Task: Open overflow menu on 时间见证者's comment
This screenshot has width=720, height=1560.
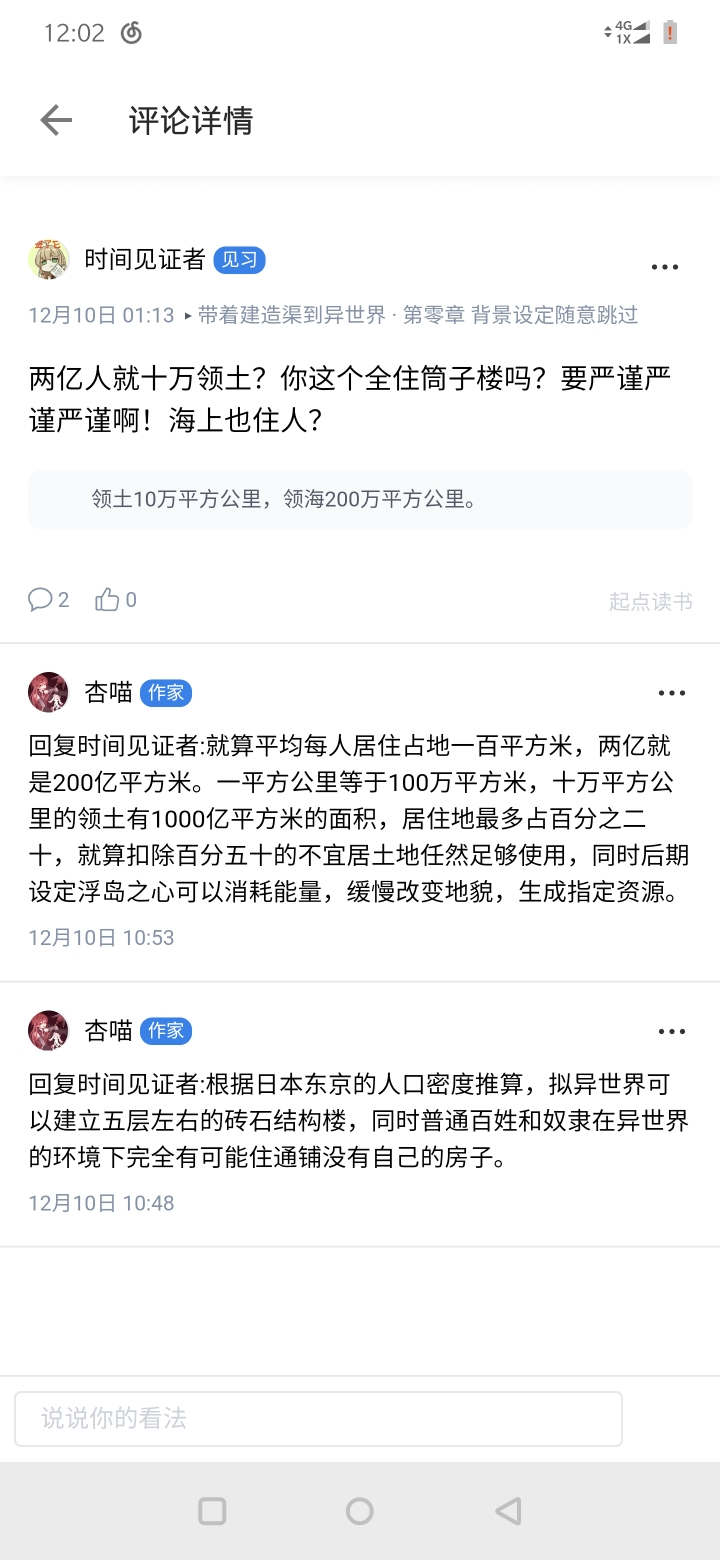Action: point(665,267)
